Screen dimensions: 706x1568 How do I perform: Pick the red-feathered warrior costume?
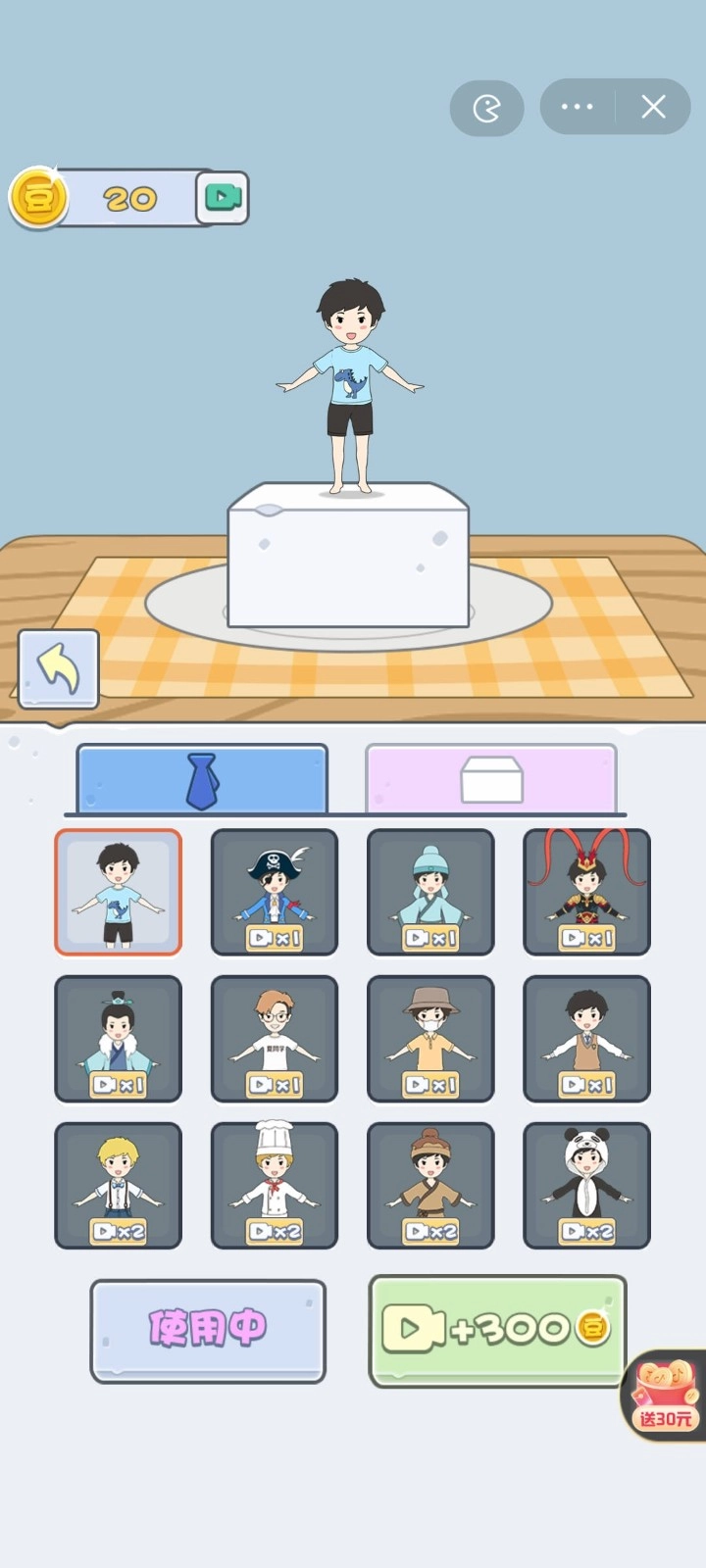pyautogui.click(x=586, y=892)
